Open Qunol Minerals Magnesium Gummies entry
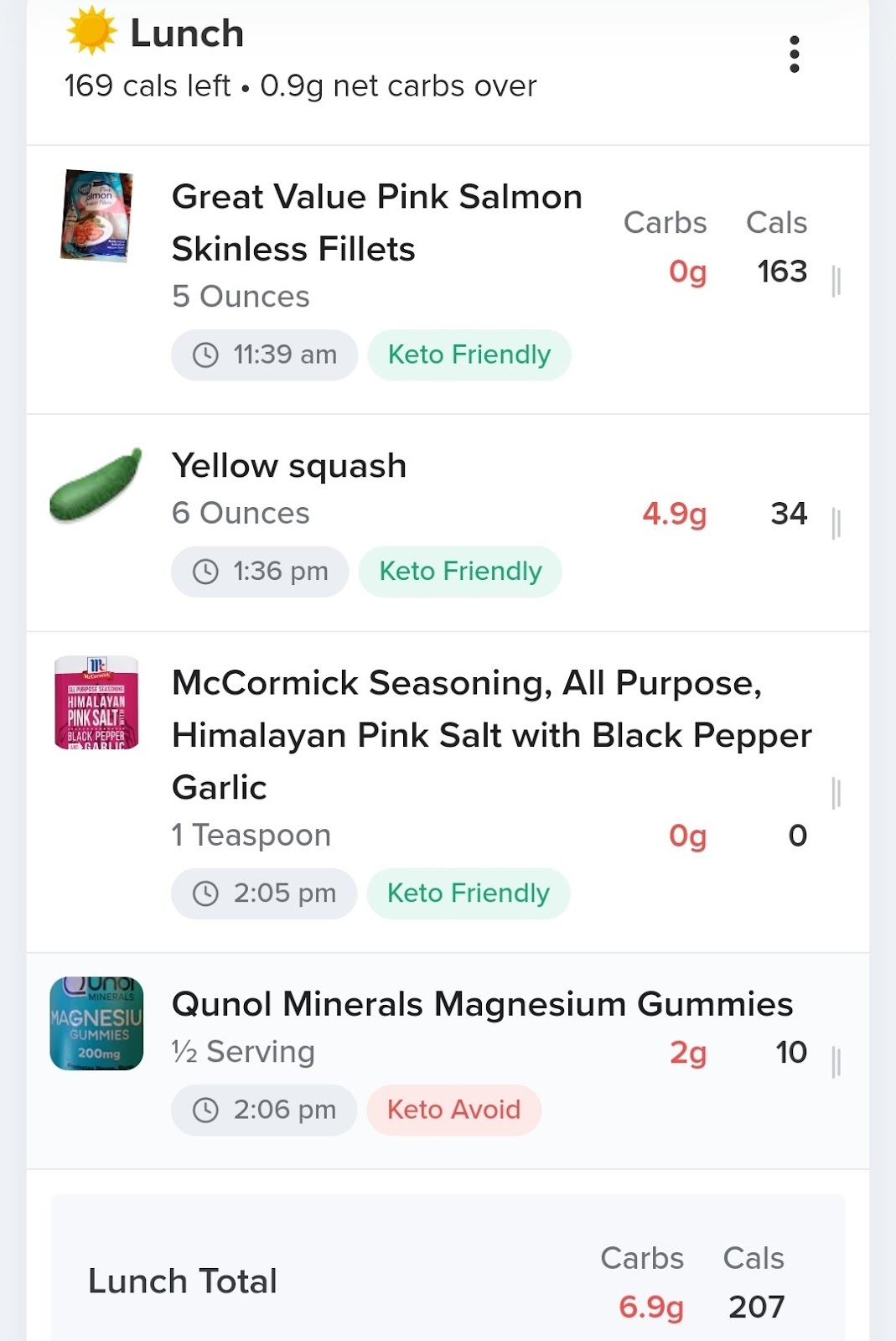The width and height of the screenshot is (896, 1341). pos(482,1004)
